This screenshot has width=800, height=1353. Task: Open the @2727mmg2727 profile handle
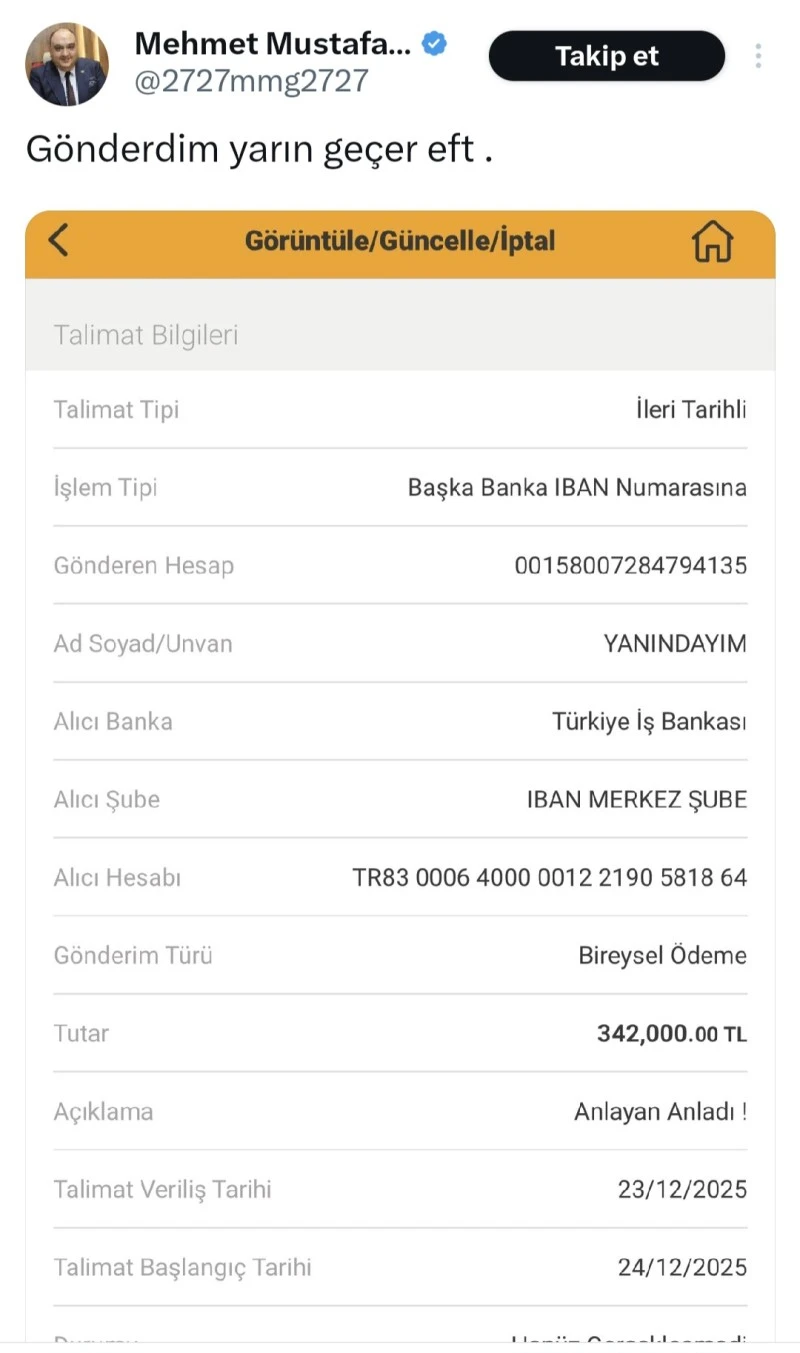(252, 82)
